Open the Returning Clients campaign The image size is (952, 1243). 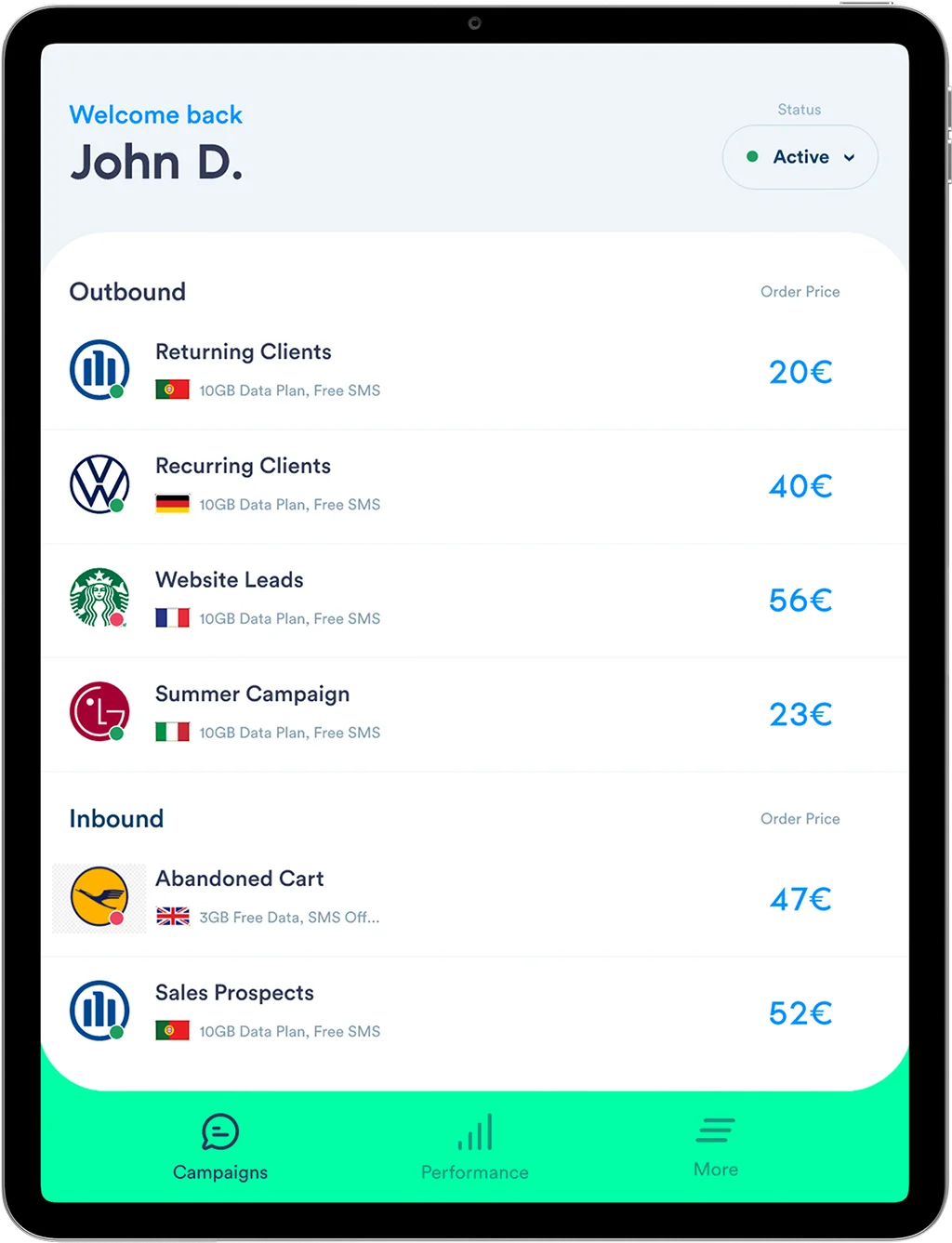244,352
